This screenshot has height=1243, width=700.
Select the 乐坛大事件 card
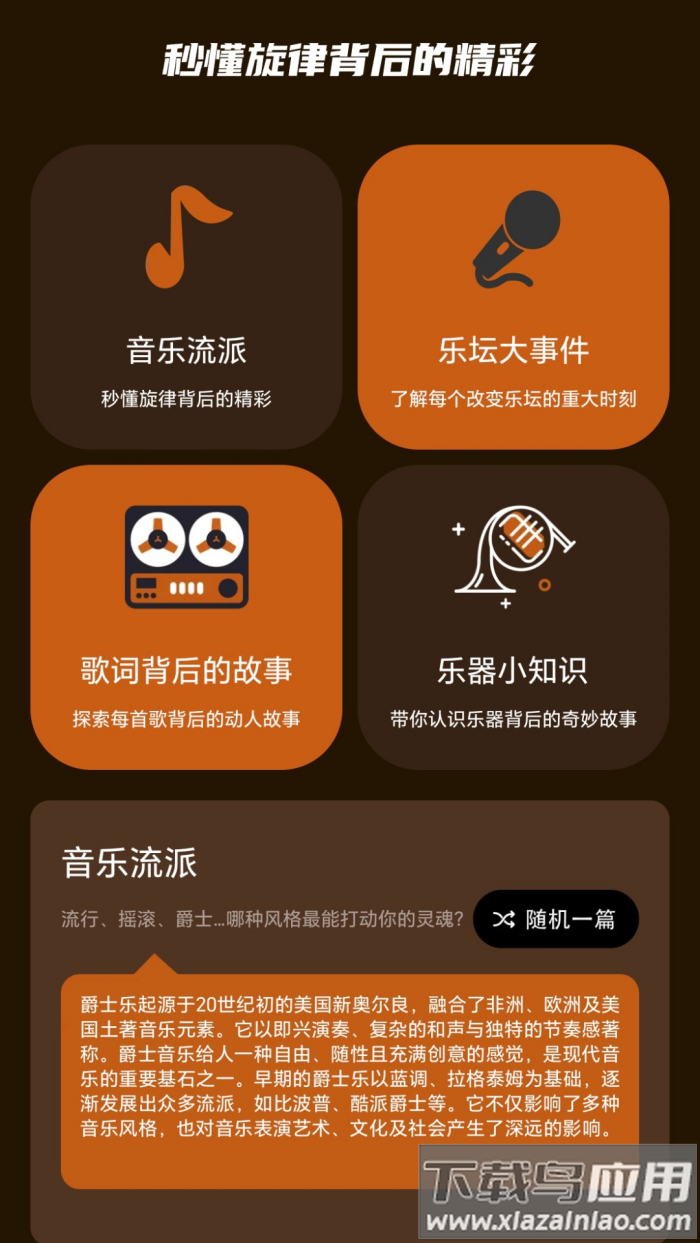point(513,297)
